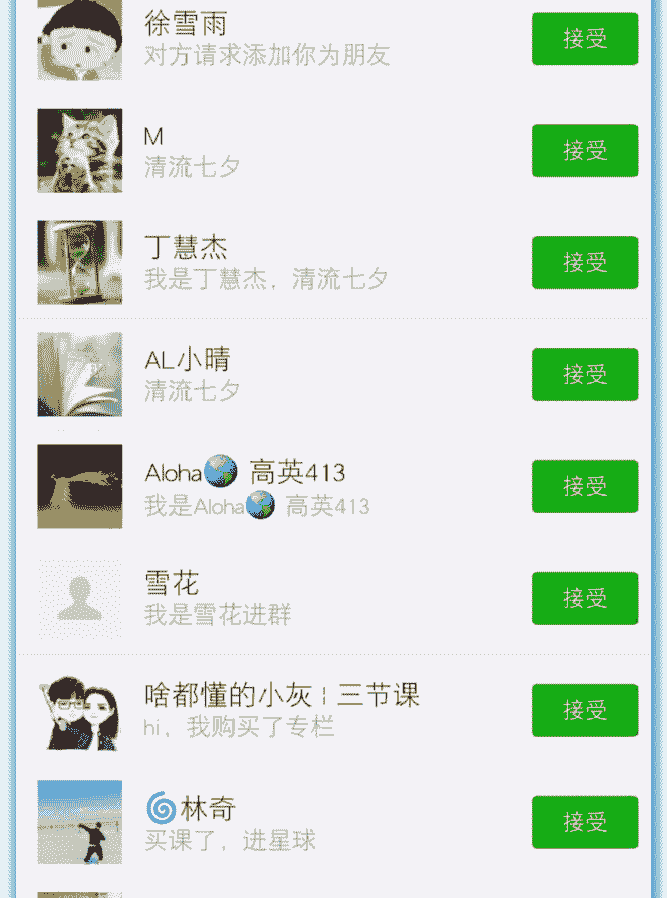View AL小晴's request details

pyautogui.click(x=300, y=375)
